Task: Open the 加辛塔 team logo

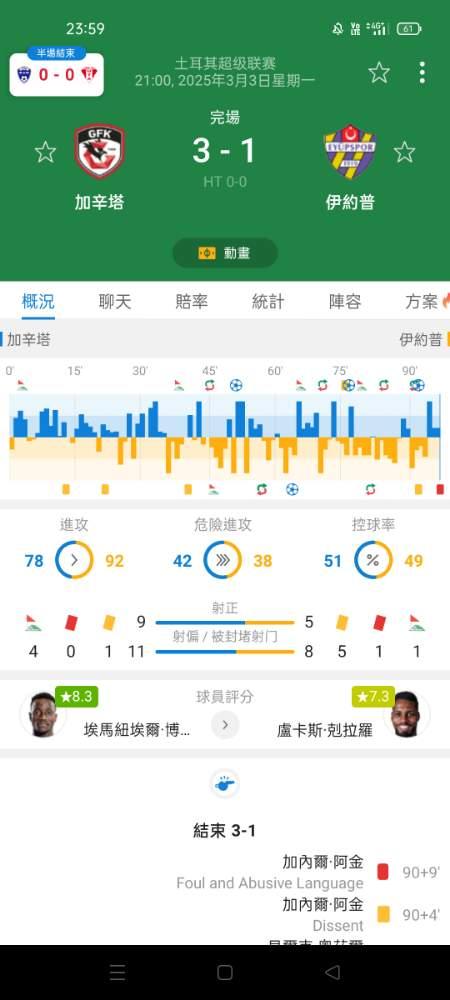Action: tap(99, 151)
